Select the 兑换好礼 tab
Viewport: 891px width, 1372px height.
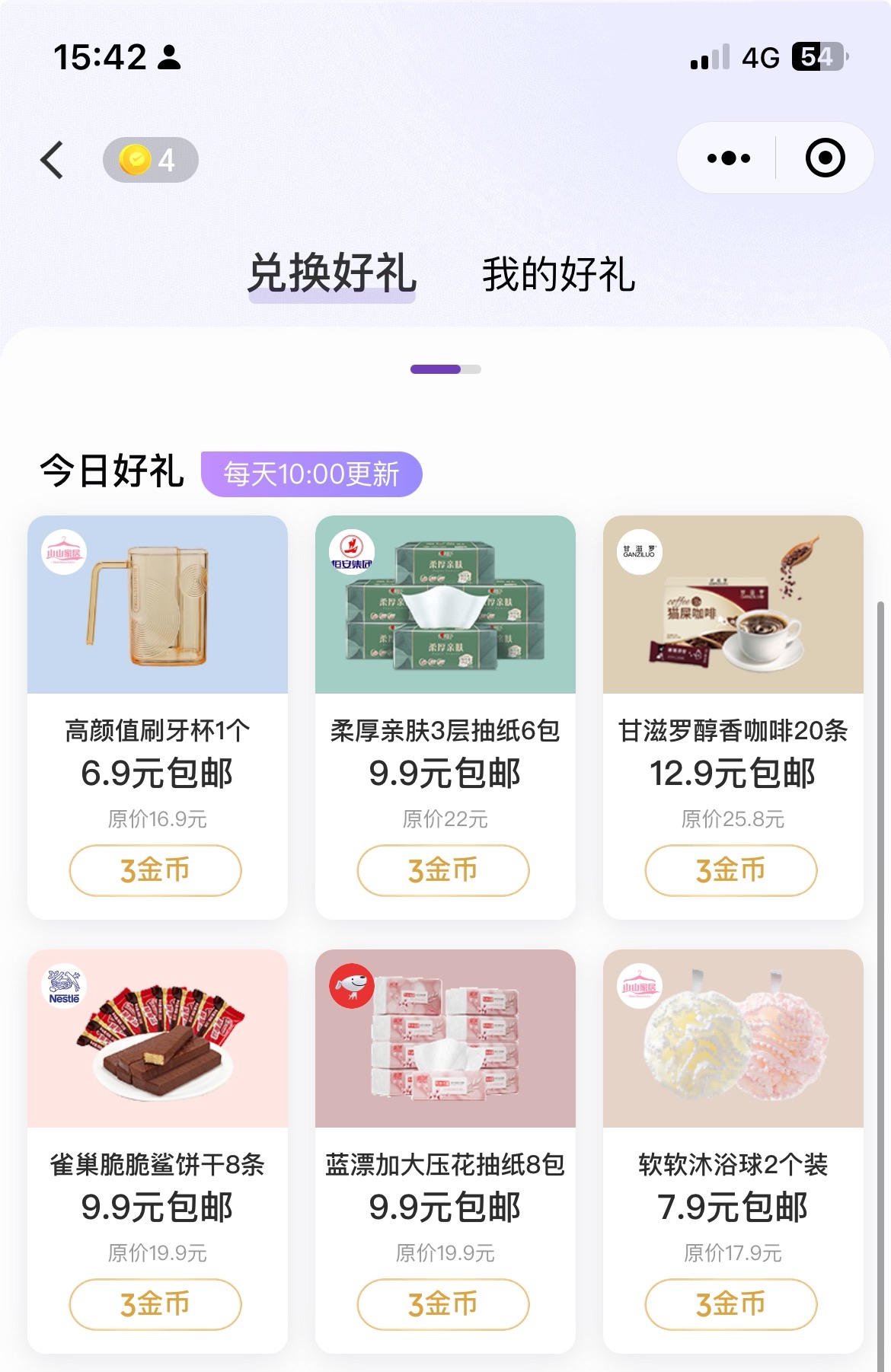331,277
